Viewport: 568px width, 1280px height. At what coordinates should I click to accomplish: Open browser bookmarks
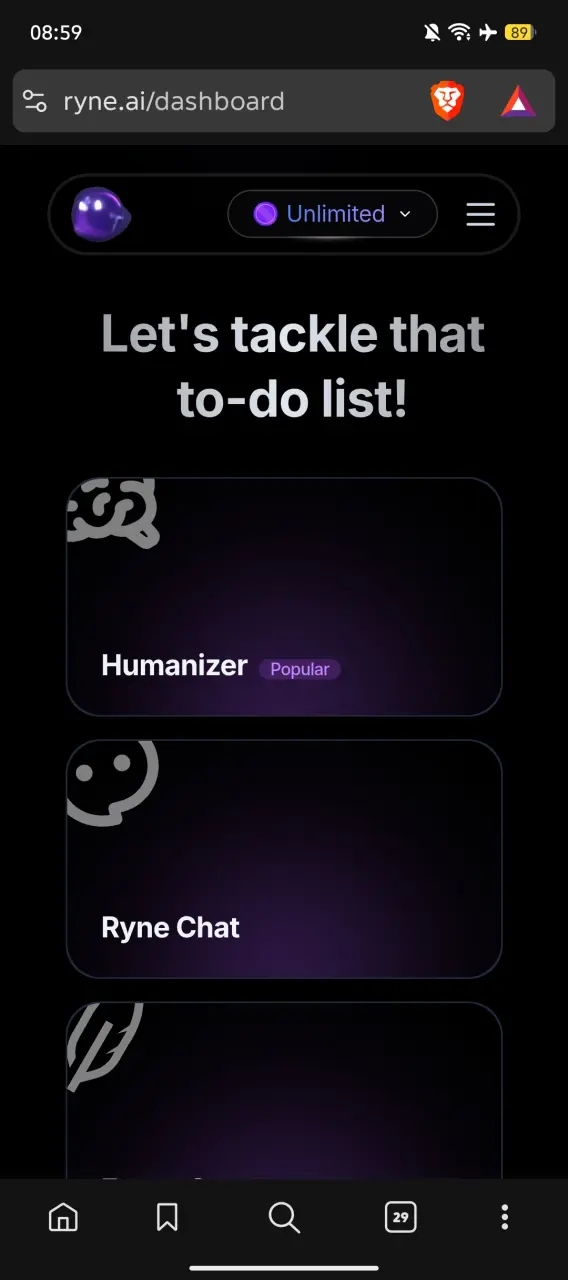click(167, 1217)
